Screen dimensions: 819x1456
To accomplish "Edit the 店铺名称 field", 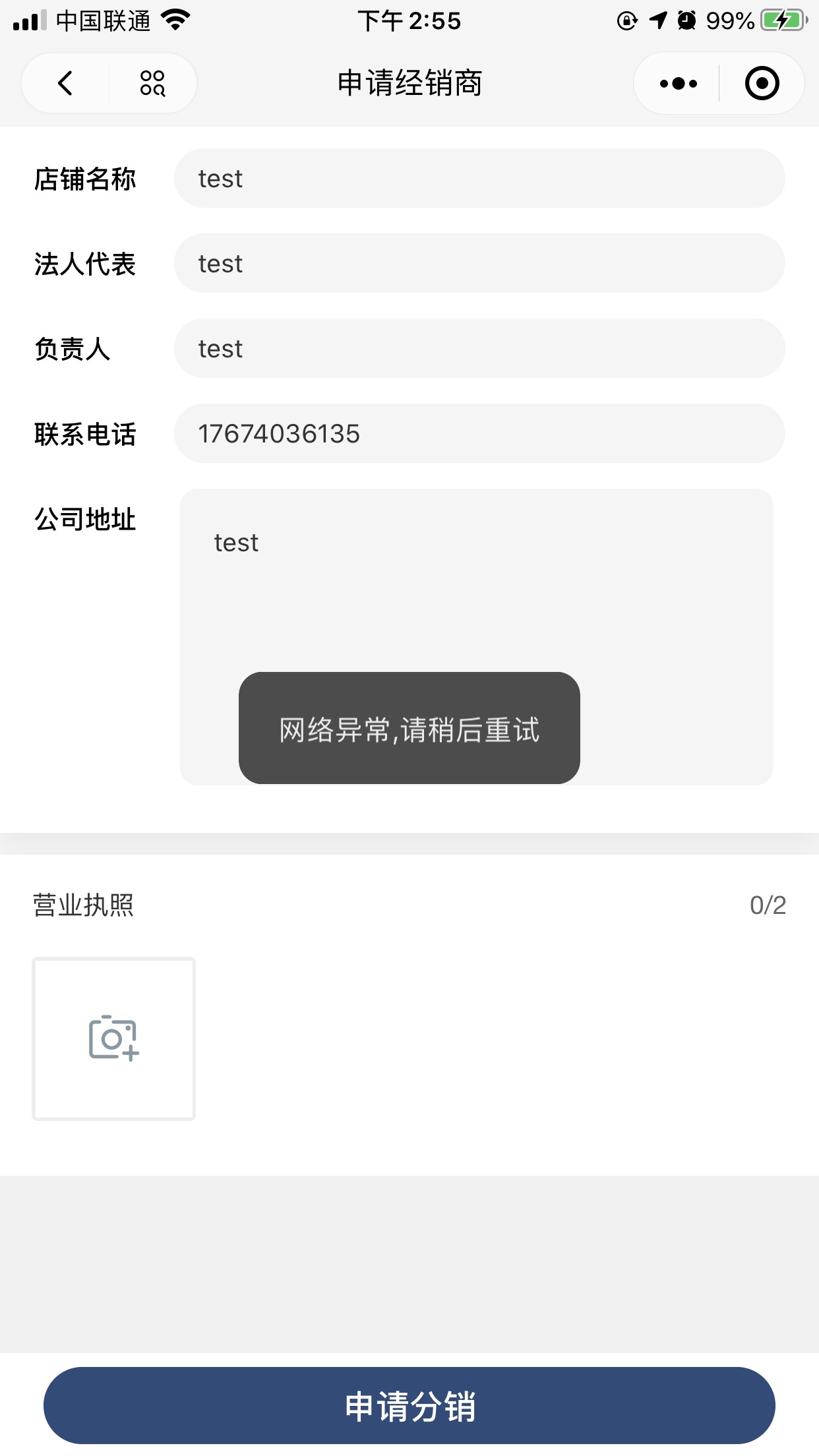I will click(x=479, y=179).
